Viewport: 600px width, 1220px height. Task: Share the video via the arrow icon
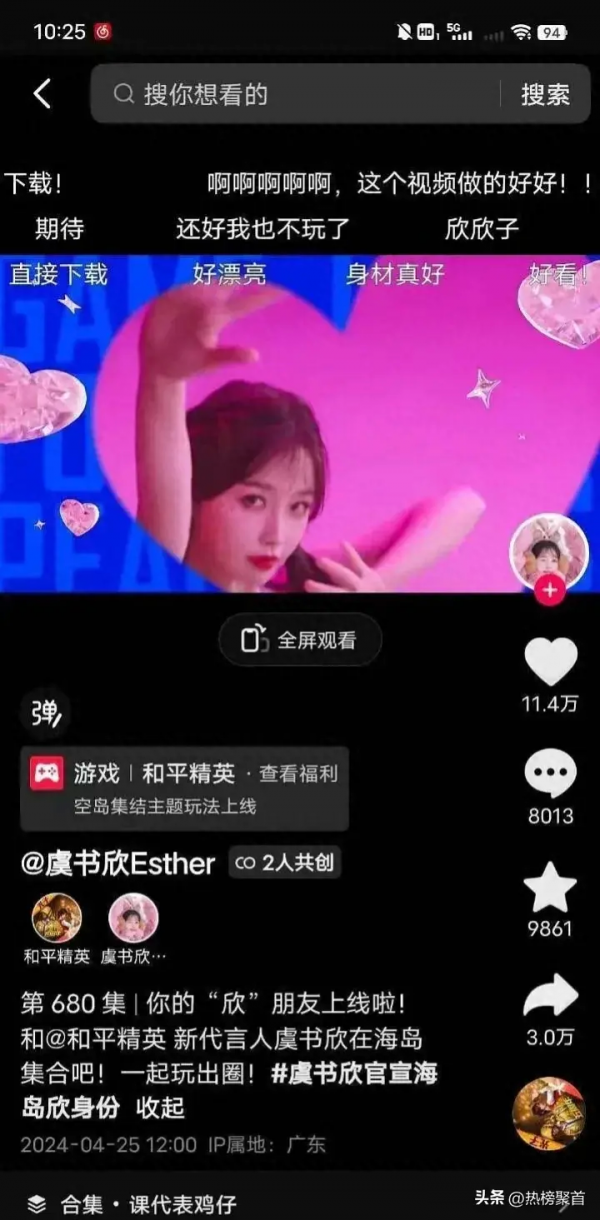point(550,997)
